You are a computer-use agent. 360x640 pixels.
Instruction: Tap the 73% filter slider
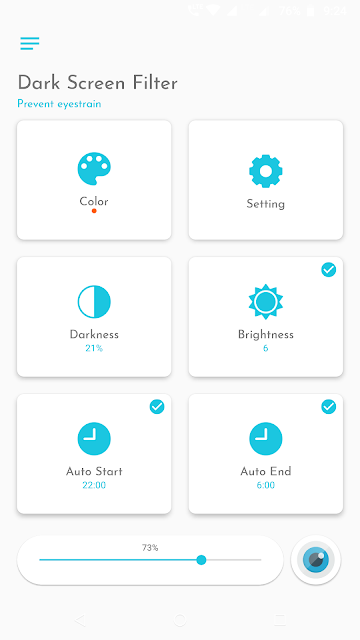click(x=150, y=560)
